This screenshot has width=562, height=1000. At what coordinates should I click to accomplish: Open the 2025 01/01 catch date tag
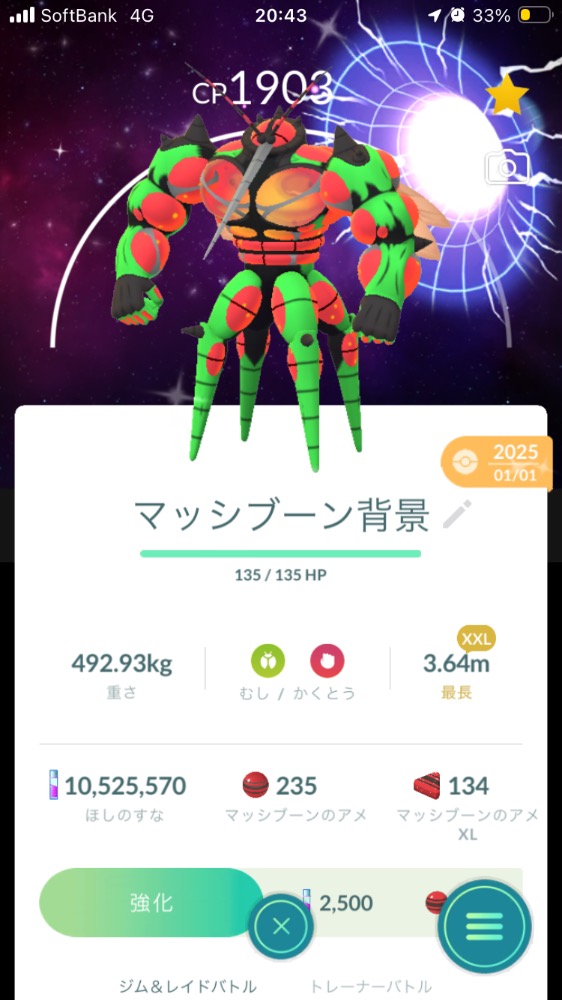click(x=497, y=462)
